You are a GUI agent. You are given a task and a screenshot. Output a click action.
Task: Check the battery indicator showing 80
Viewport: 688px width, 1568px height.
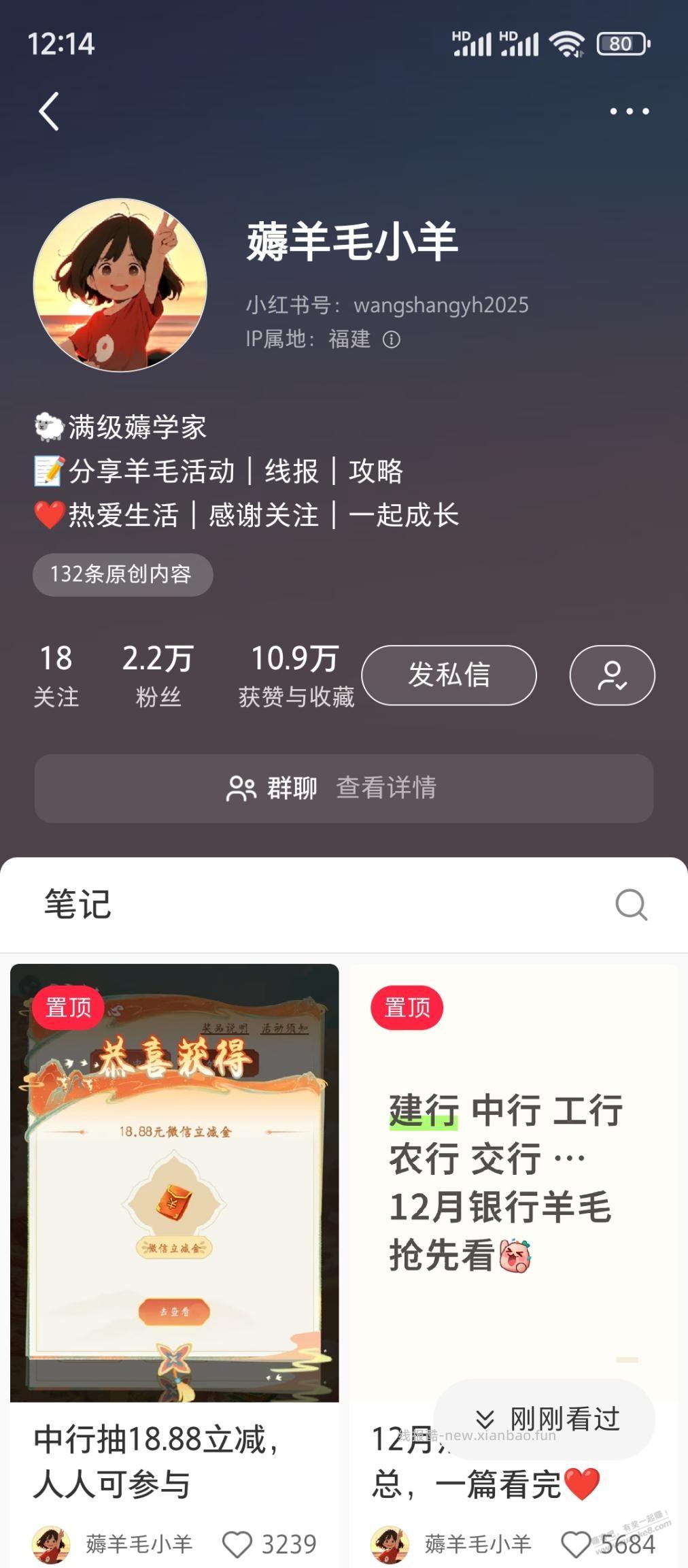coord(620,43)
